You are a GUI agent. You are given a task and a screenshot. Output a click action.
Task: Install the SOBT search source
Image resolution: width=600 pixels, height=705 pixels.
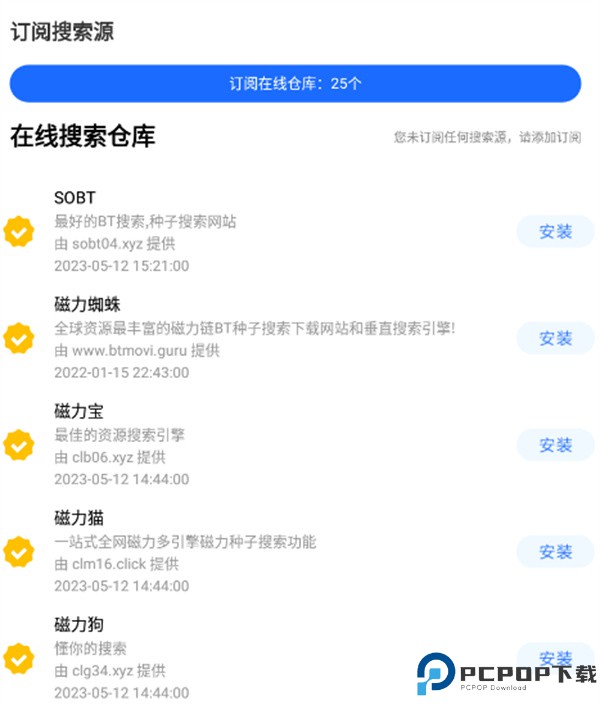tap(555, 231)
